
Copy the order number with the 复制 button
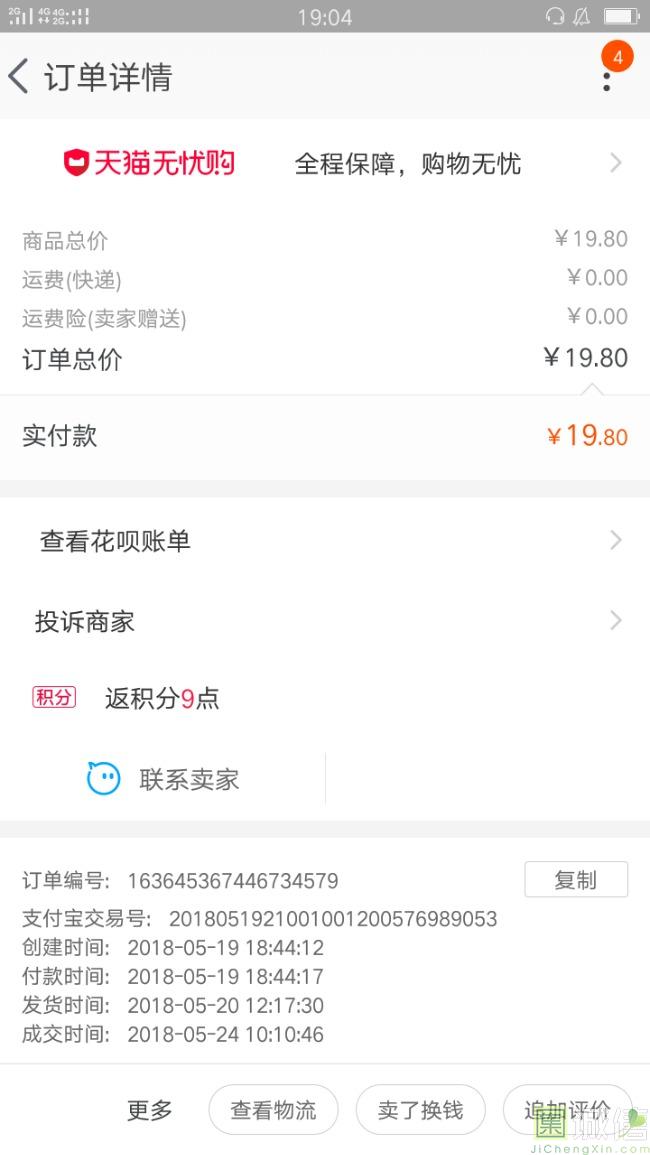576,880
